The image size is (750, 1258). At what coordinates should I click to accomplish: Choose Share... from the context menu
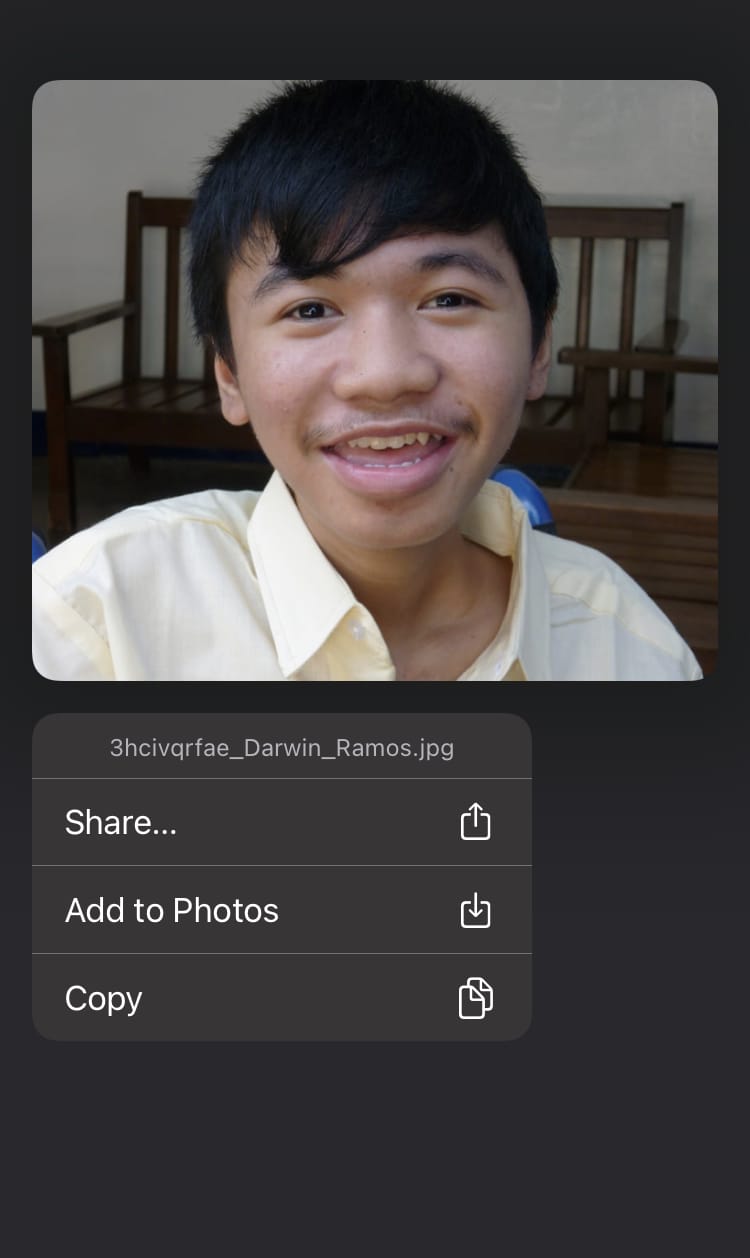click(x=281, y=822)
